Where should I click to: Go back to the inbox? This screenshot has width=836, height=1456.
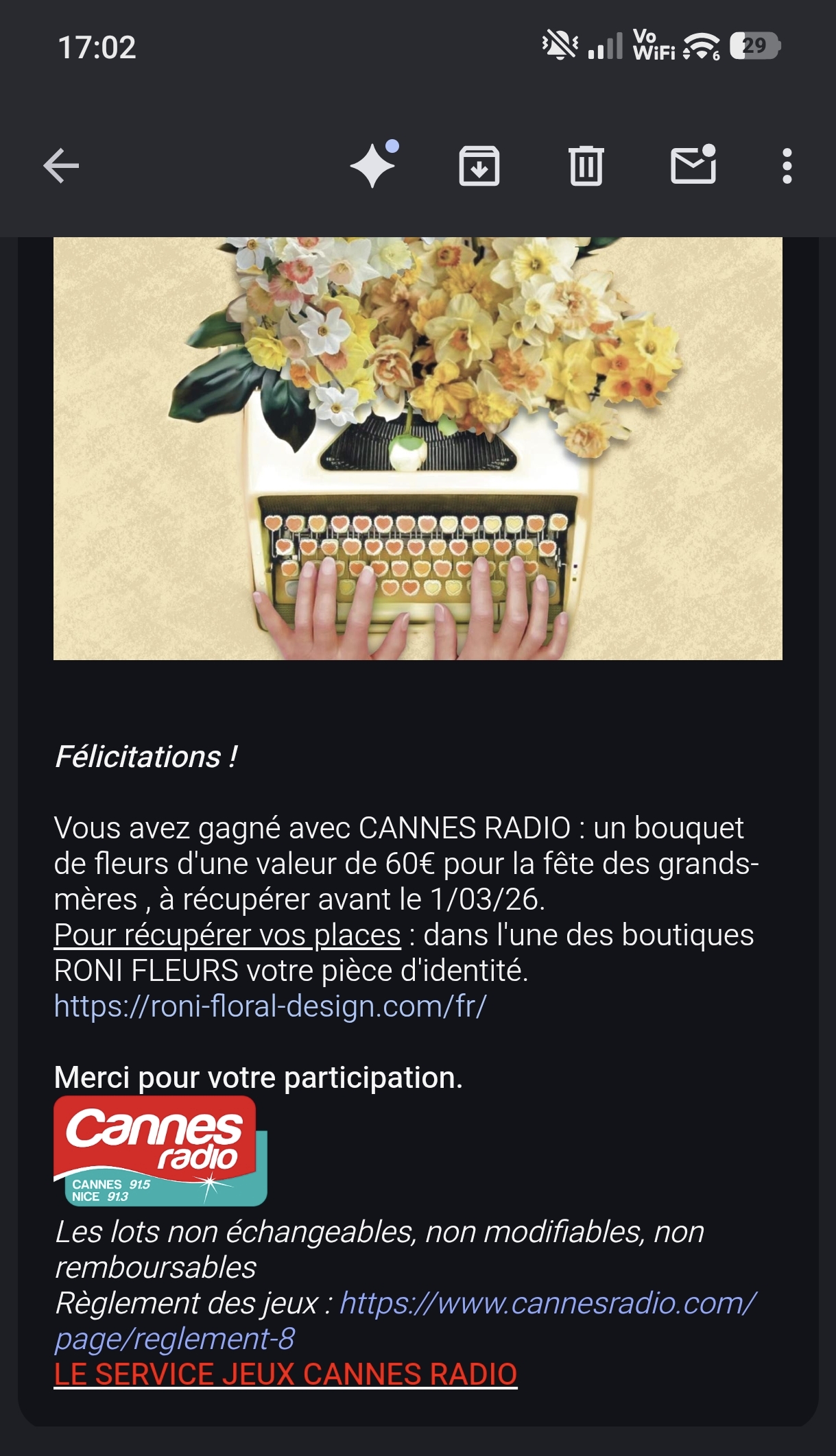(x=61, y=166)
